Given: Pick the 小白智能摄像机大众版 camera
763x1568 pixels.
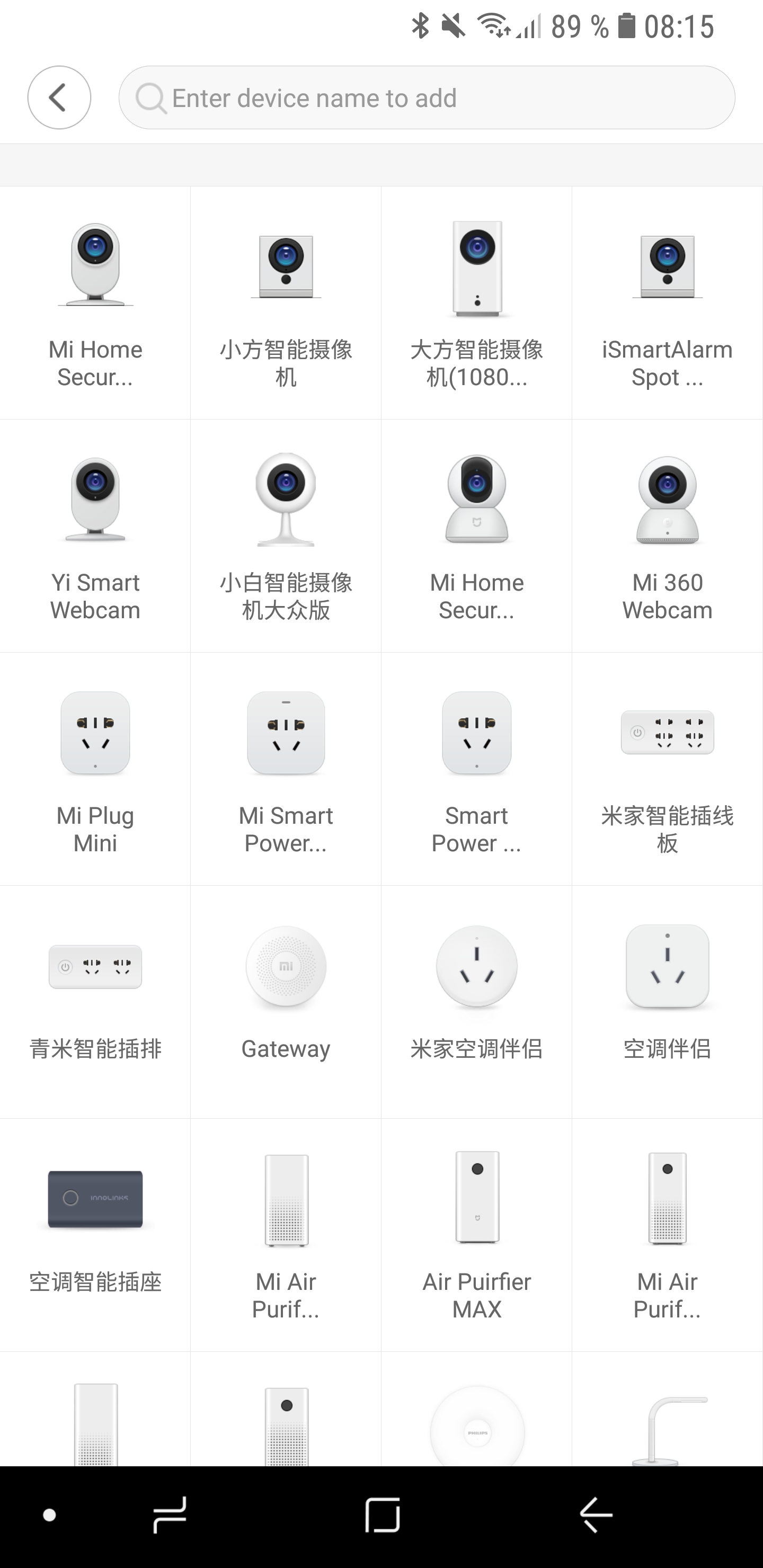Looking at the screenshot, I should coord(286,536).
